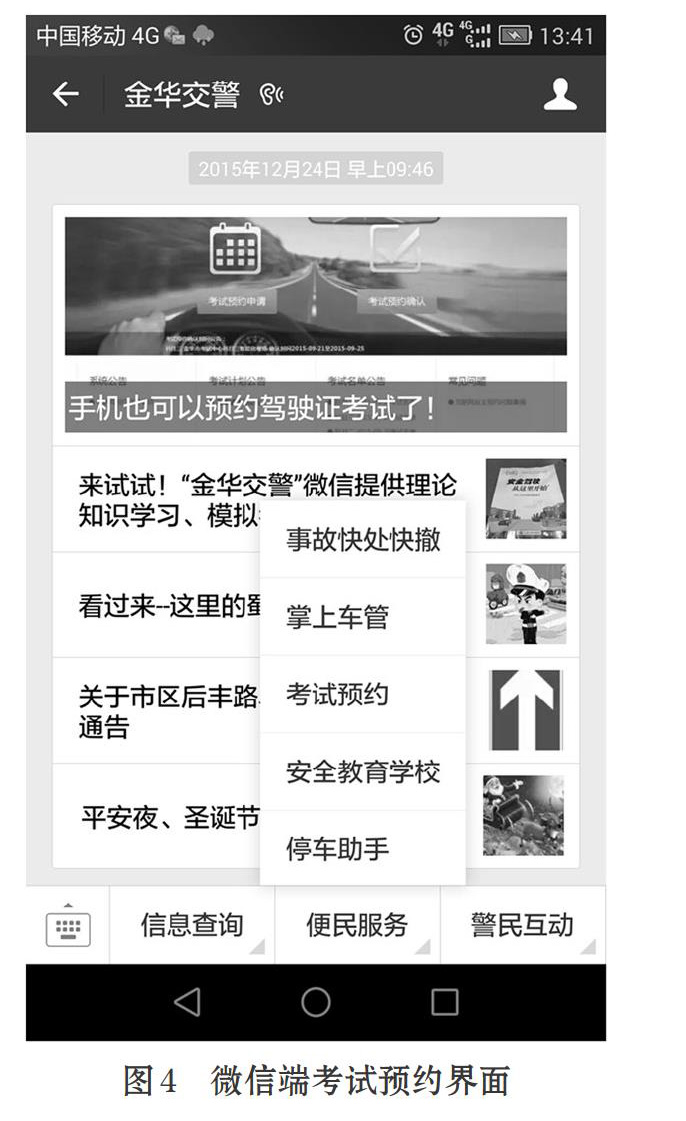Open 考试预约 from the popup menu

click(x=363, y=694)
